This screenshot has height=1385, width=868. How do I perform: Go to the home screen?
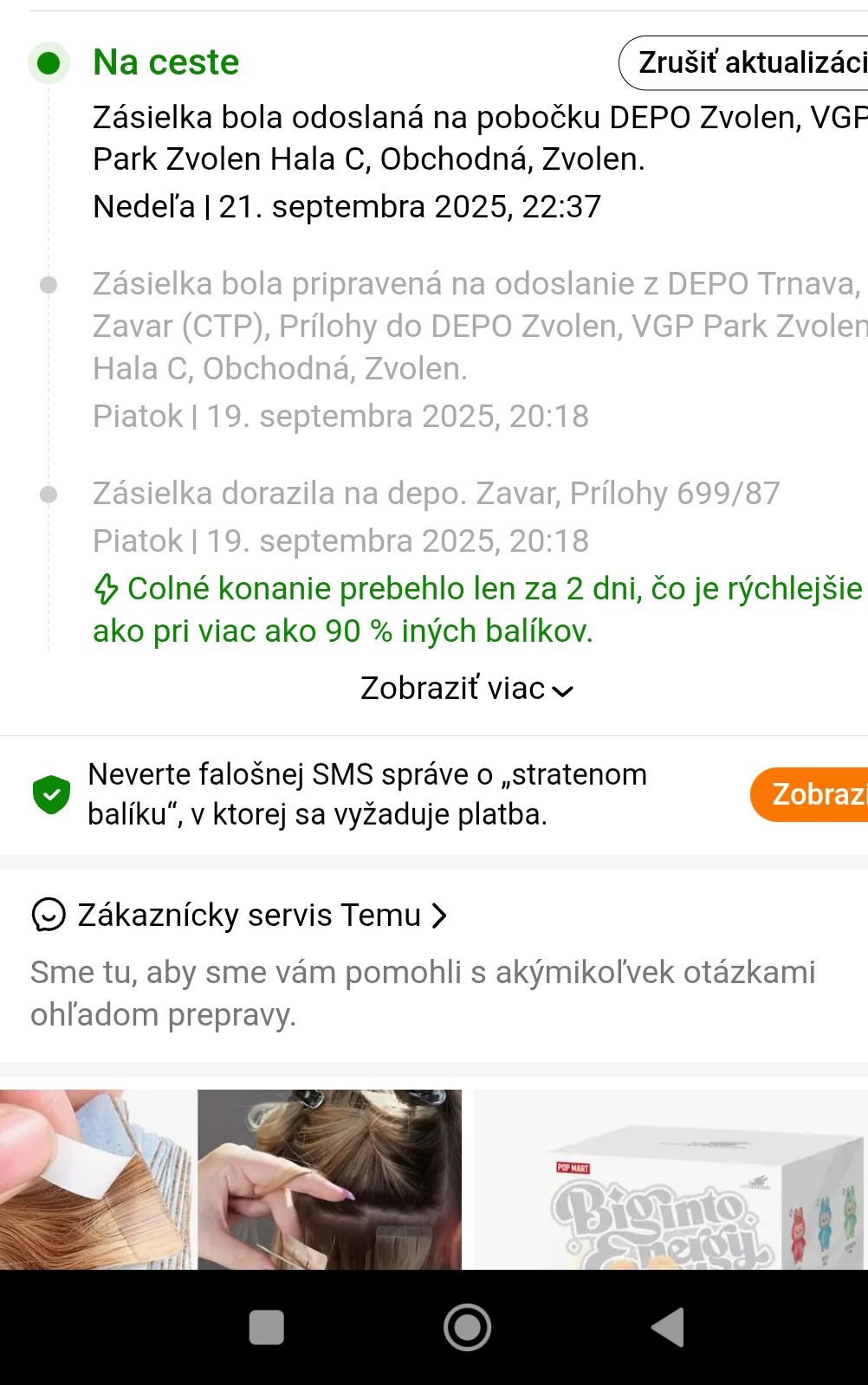coord(467,1327)
